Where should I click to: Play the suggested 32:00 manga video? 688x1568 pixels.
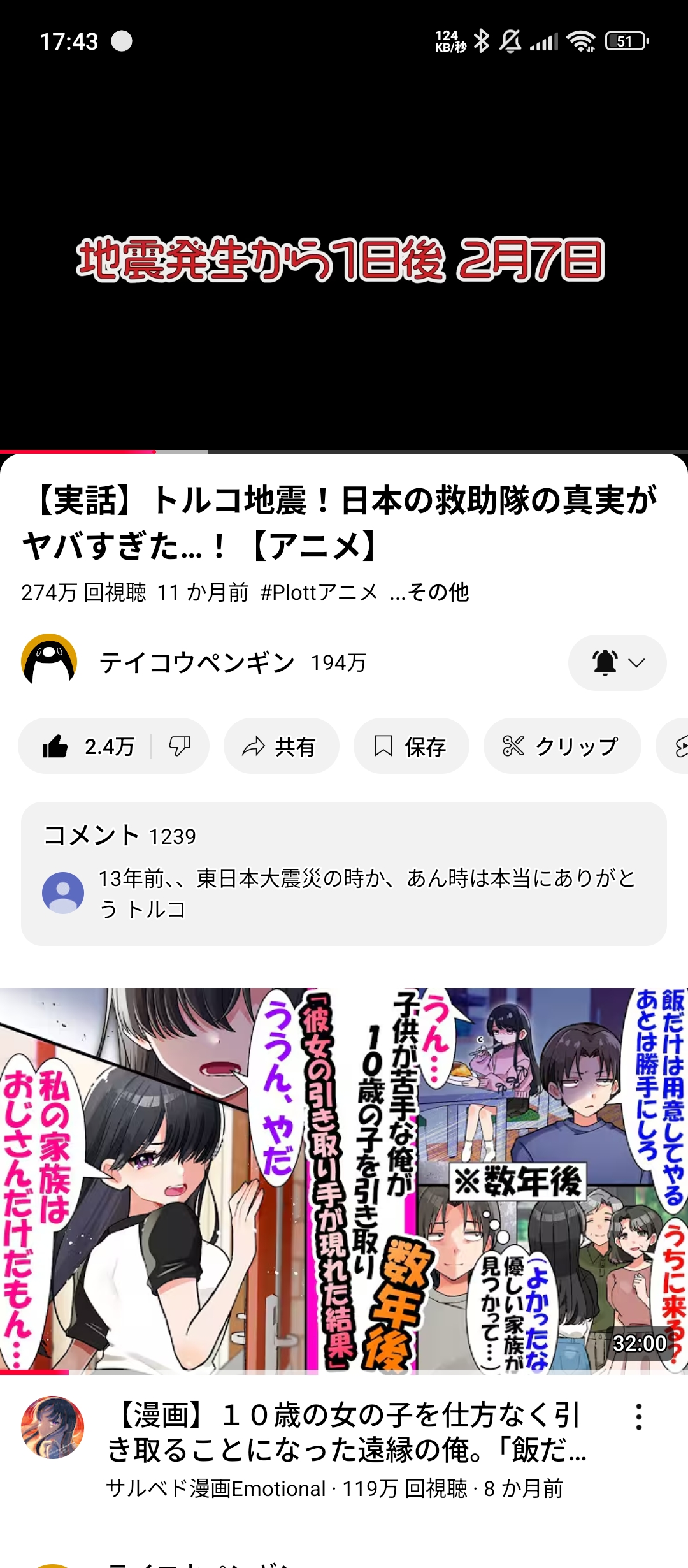tap(344, 1179)
